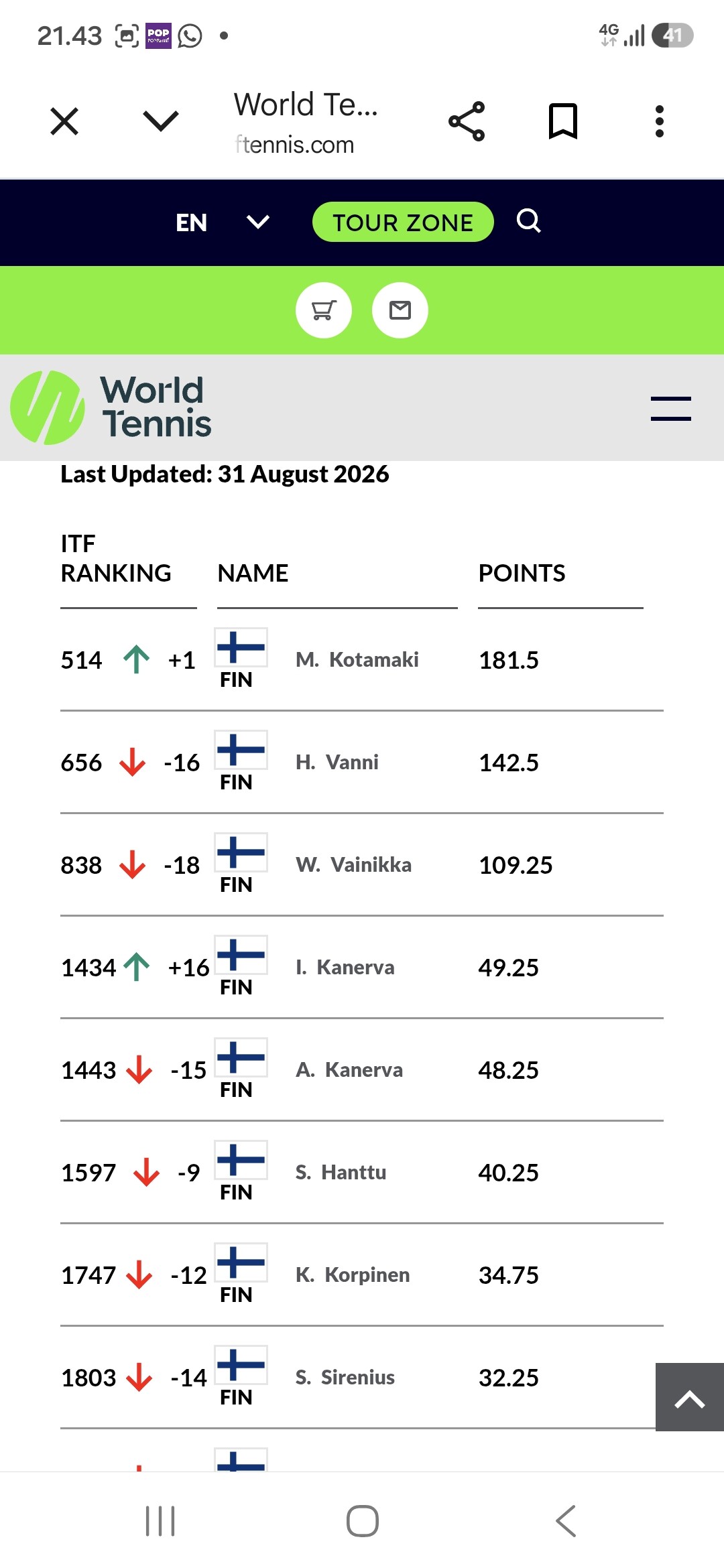
Task: Share this page
Action: click(x=467, y=121)
